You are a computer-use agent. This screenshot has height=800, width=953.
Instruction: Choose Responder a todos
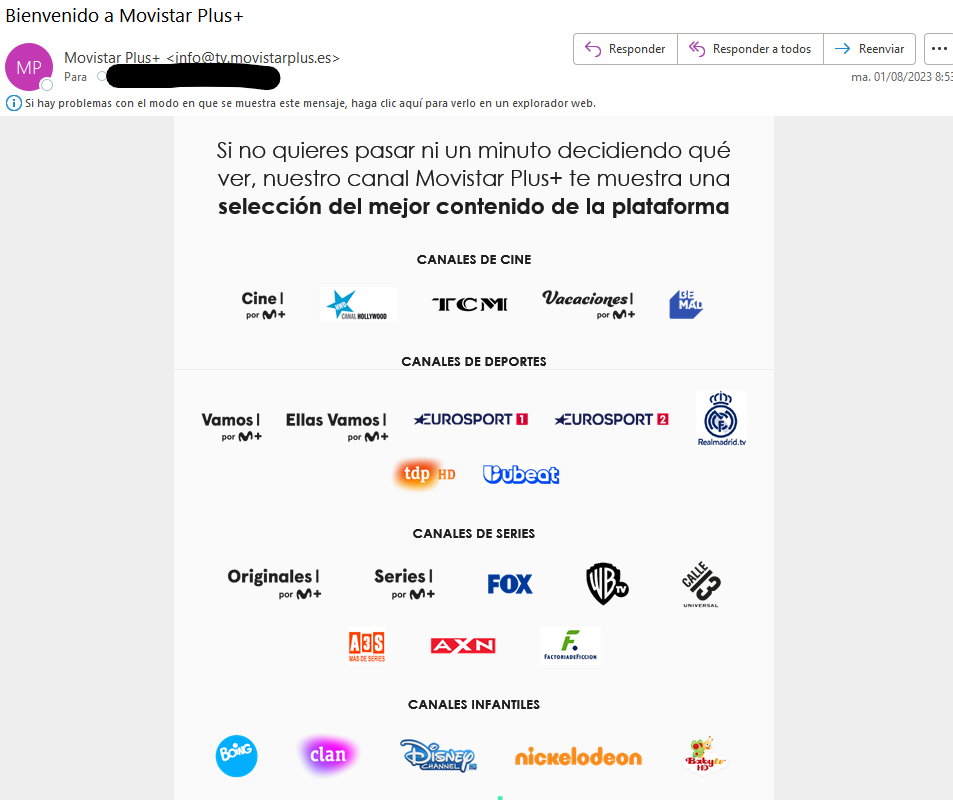pos(750,49)
